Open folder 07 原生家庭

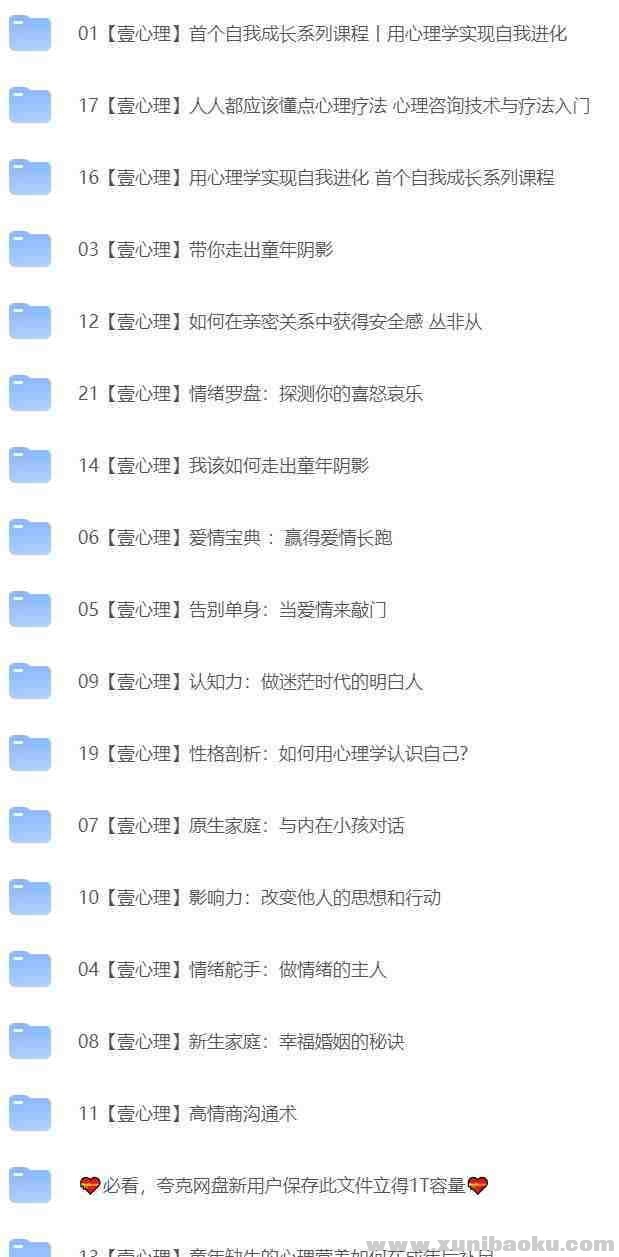coord(241,826)
